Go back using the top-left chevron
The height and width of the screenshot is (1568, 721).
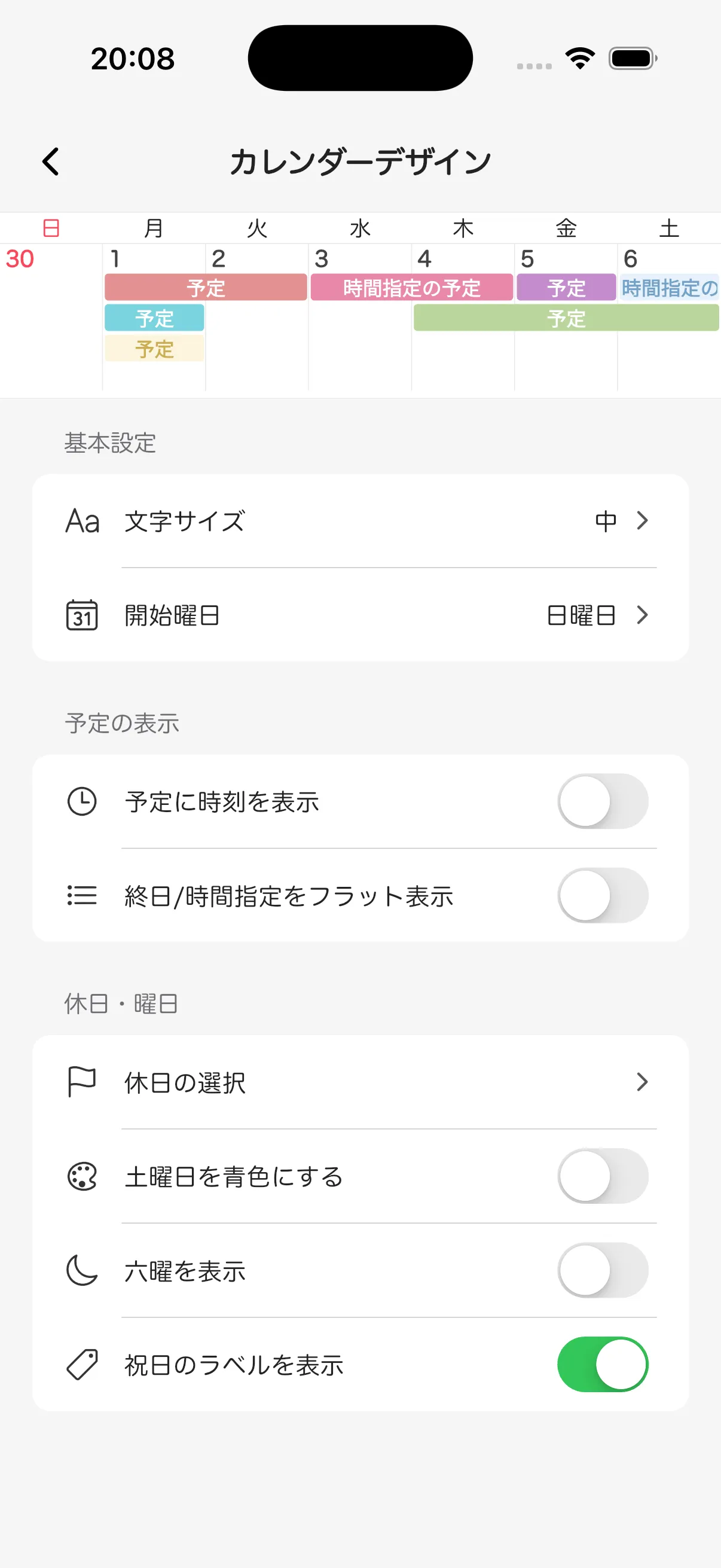(x=50, y=161)
